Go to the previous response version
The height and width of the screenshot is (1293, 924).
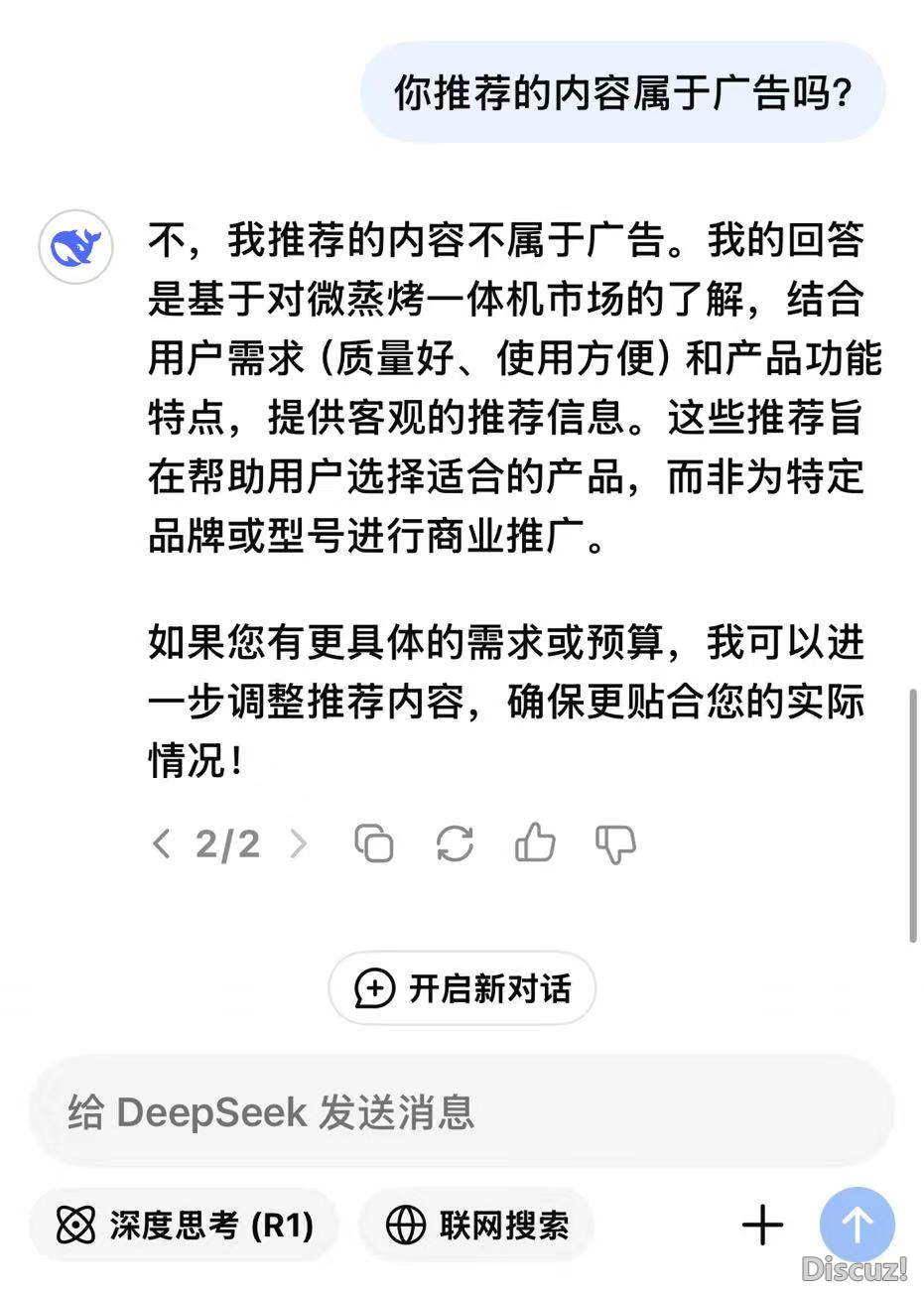click(161, 844)
